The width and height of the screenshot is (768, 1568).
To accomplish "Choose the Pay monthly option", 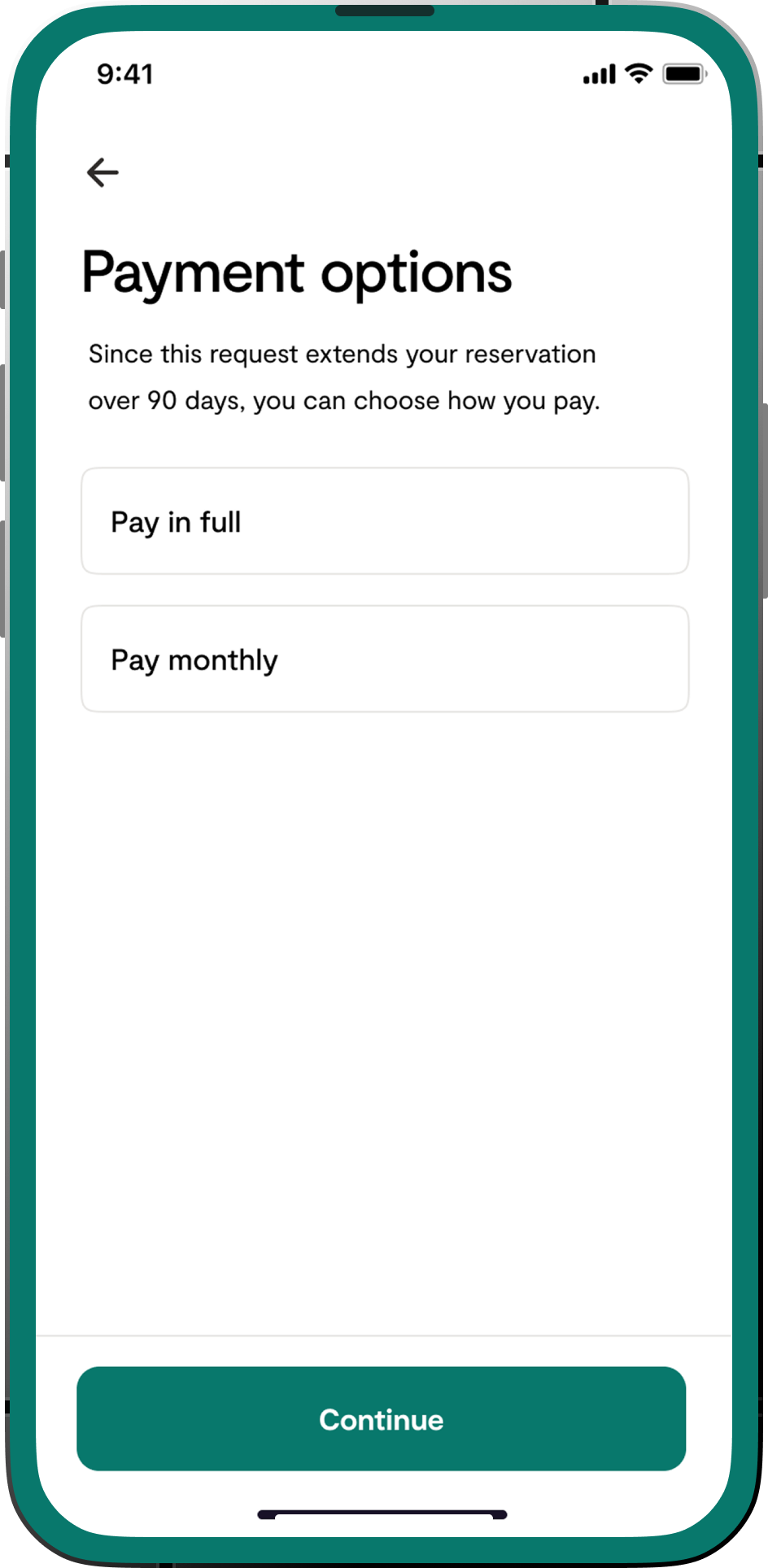I will tap(384, 660).
